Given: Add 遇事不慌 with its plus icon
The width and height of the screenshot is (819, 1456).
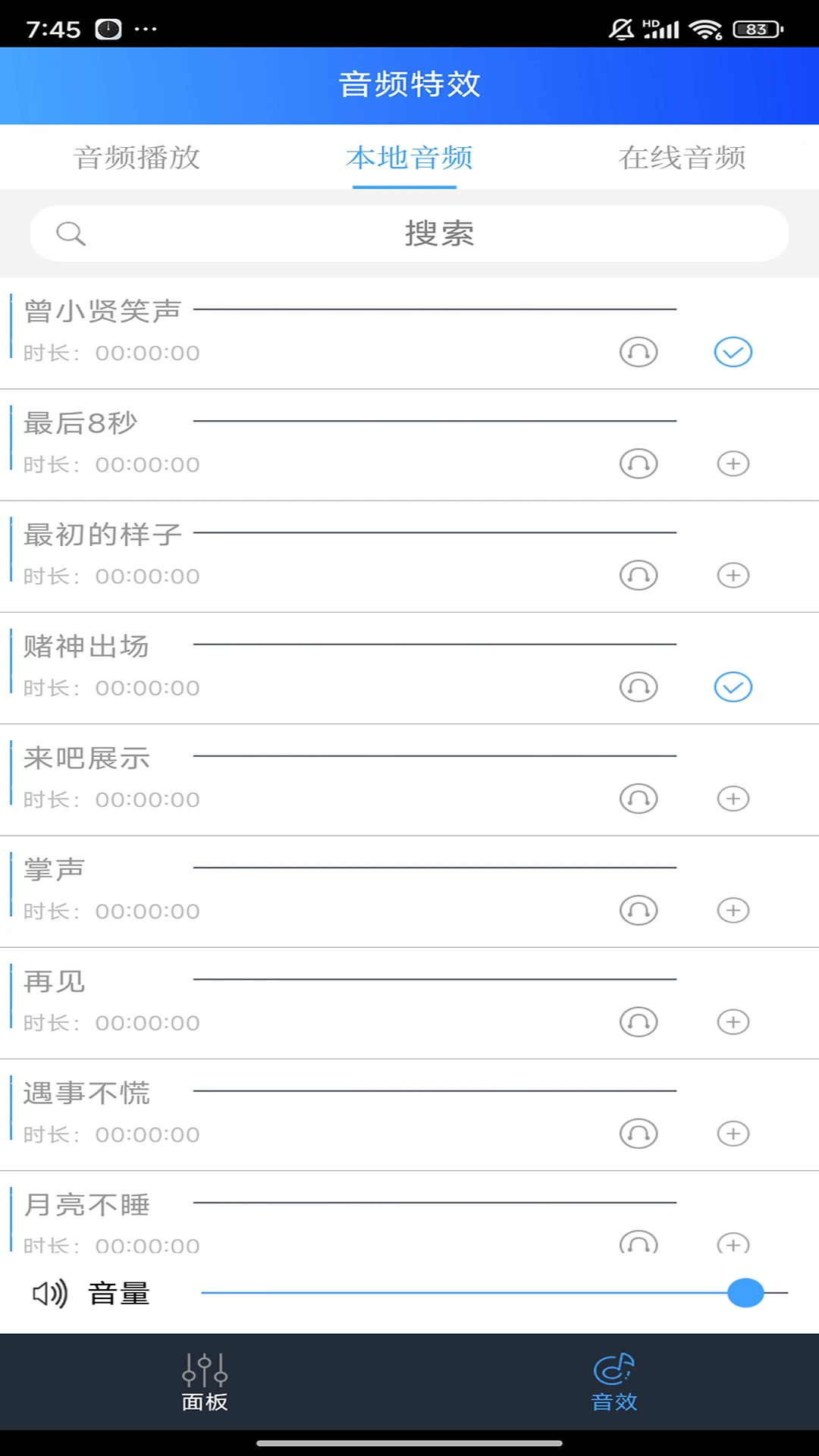Looking at the screenshot, I should click(733, 1134).
